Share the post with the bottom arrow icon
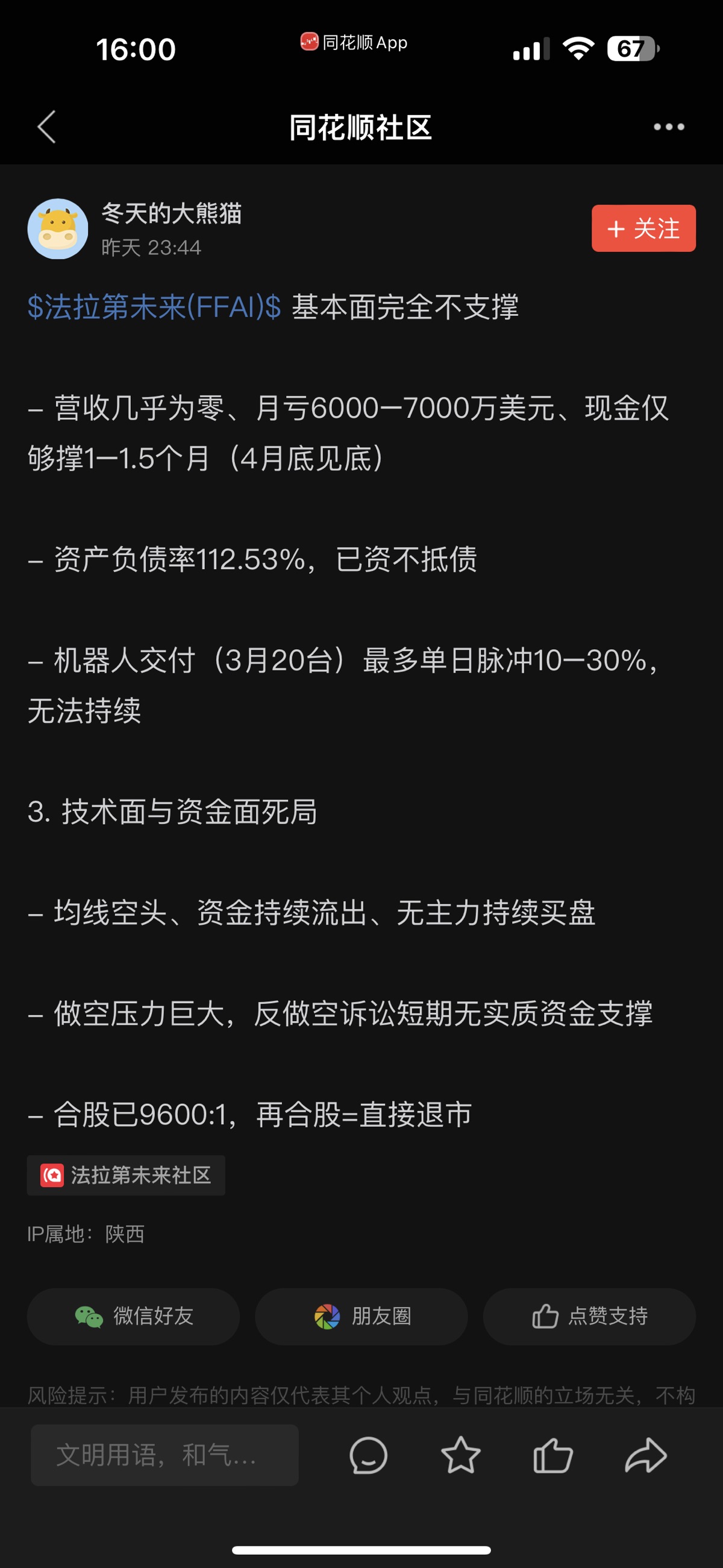Image resolution: width=723 pixels, height=1568 pixels. pos(646,1455)
